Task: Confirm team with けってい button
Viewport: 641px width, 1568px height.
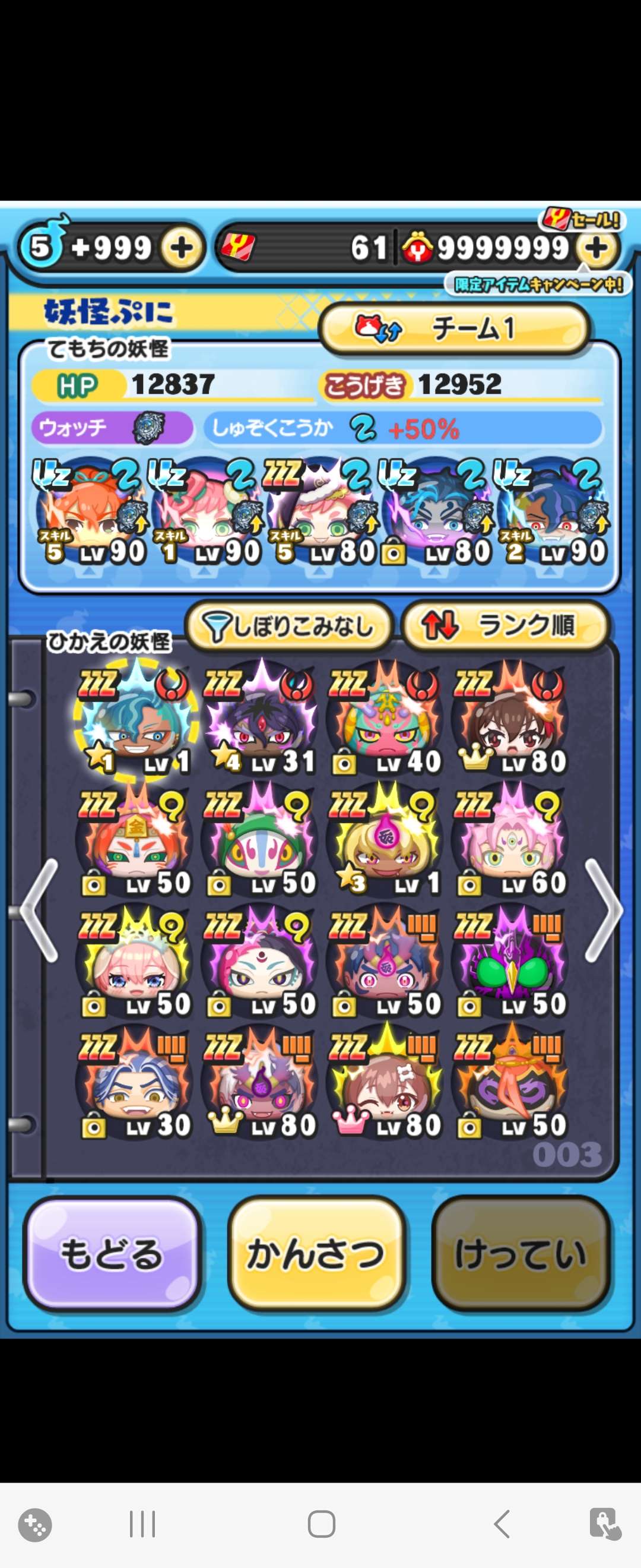Action: click(520, 1254)
